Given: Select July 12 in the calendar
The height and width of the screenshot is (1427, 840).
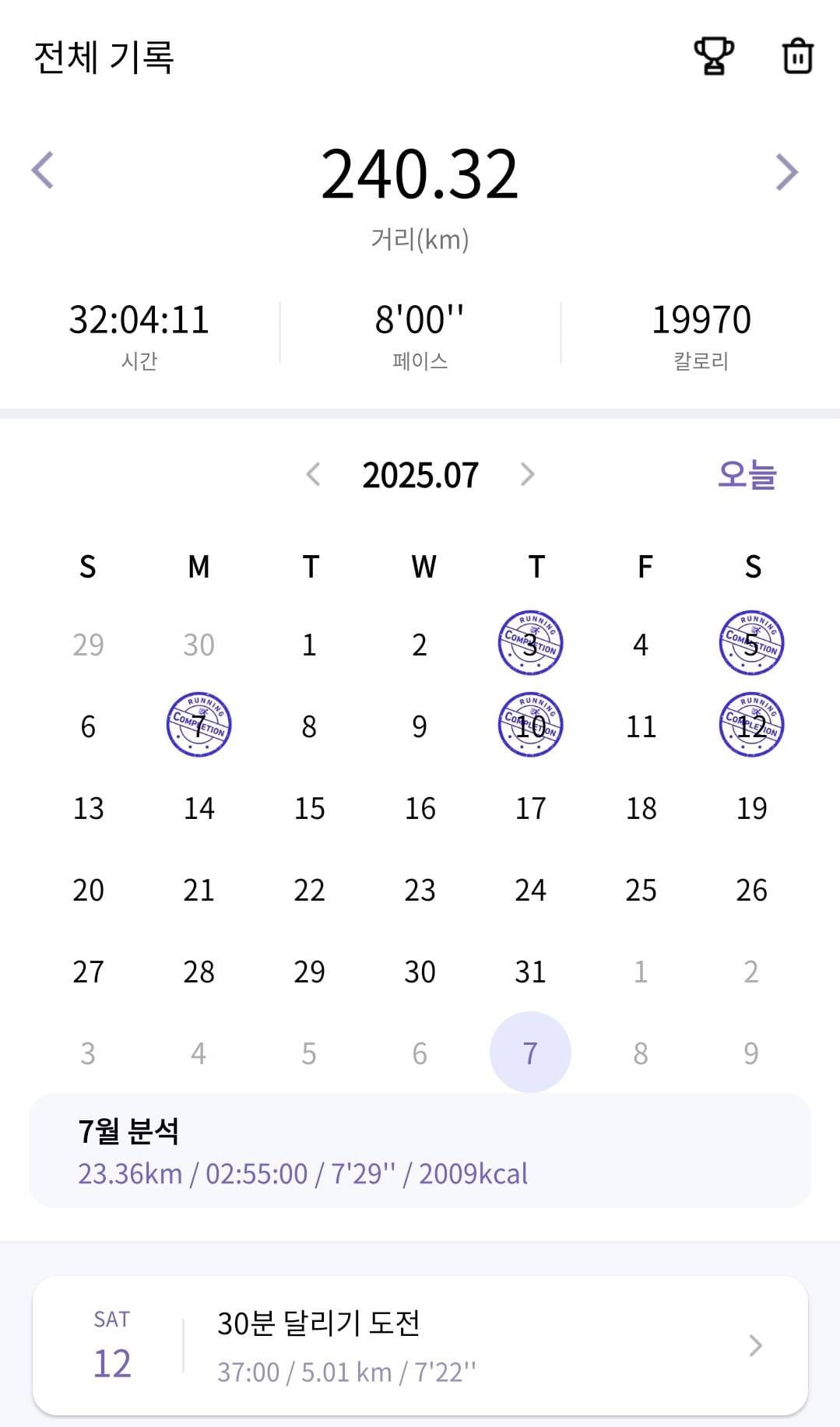Looking at the screenshot, I should coord(751,725).
